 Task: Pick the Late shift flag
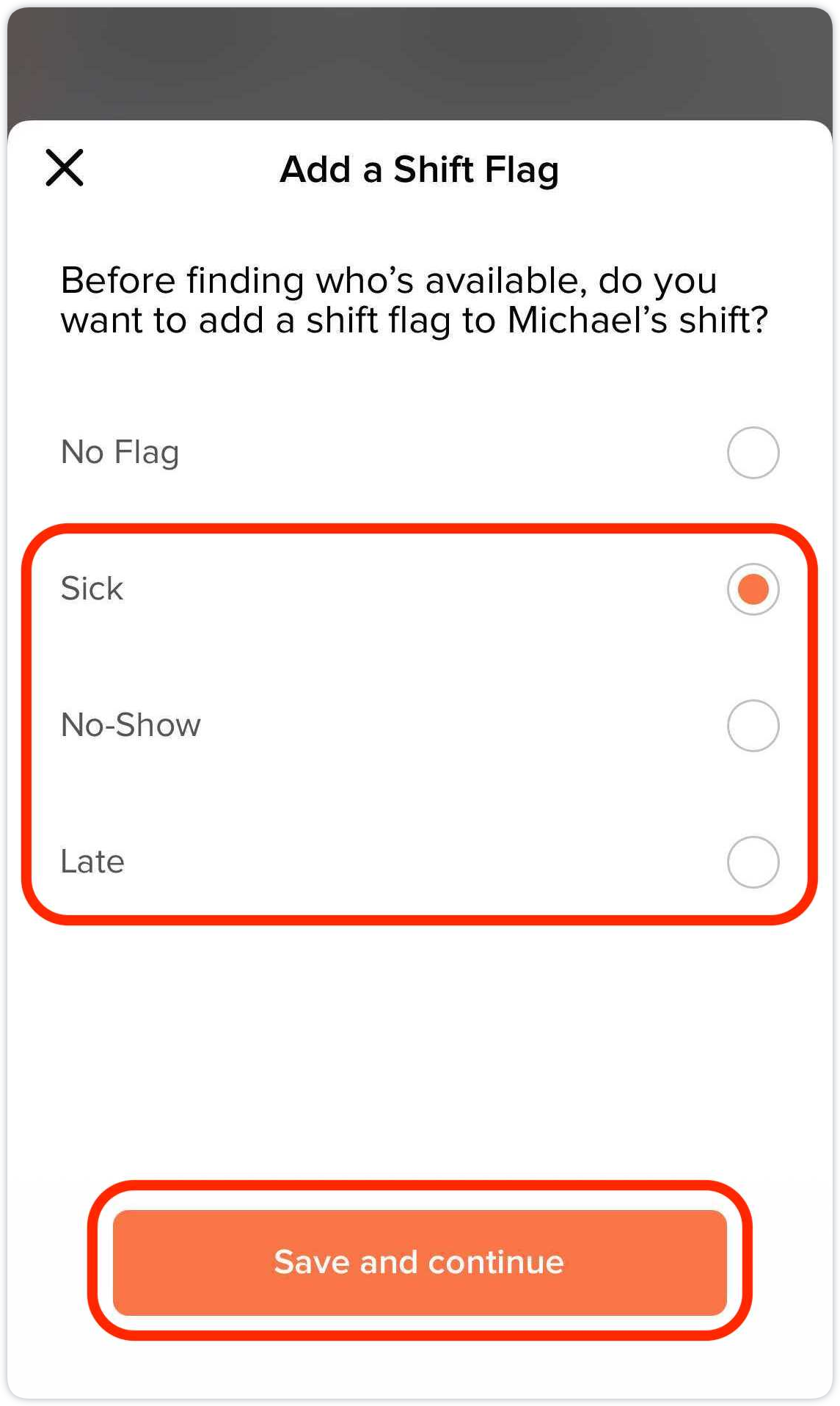(753, 862)
